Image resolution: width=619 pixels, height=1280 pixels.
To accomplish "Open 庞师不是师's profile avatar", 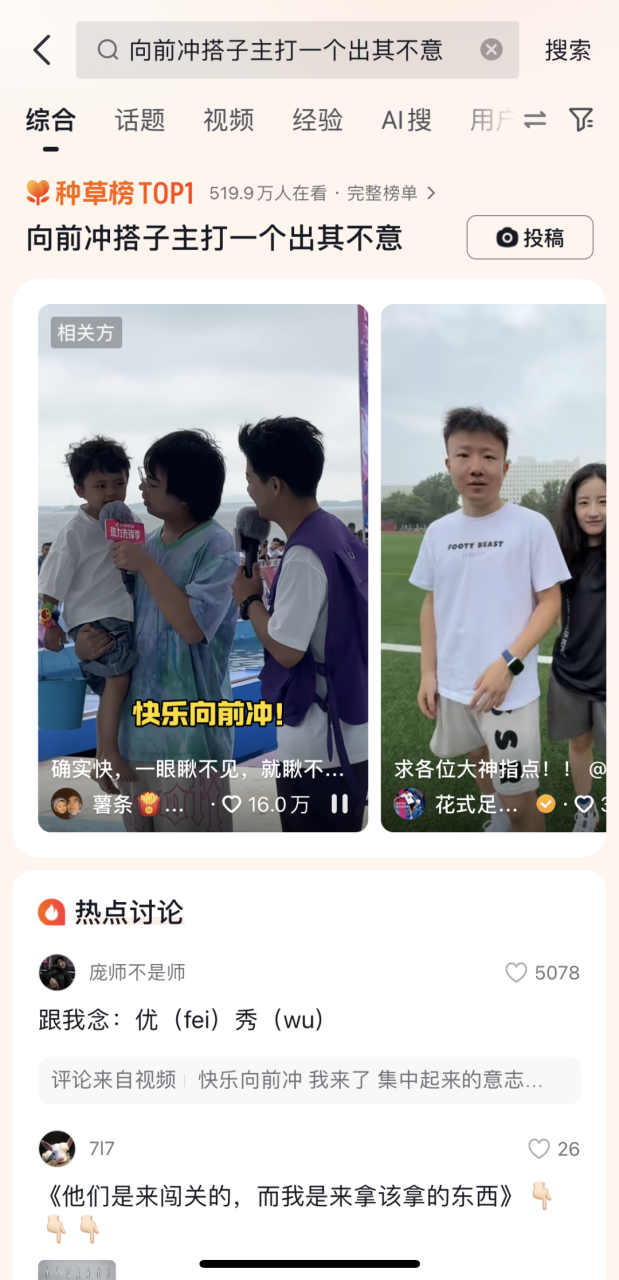I will [x=57, y=972].
